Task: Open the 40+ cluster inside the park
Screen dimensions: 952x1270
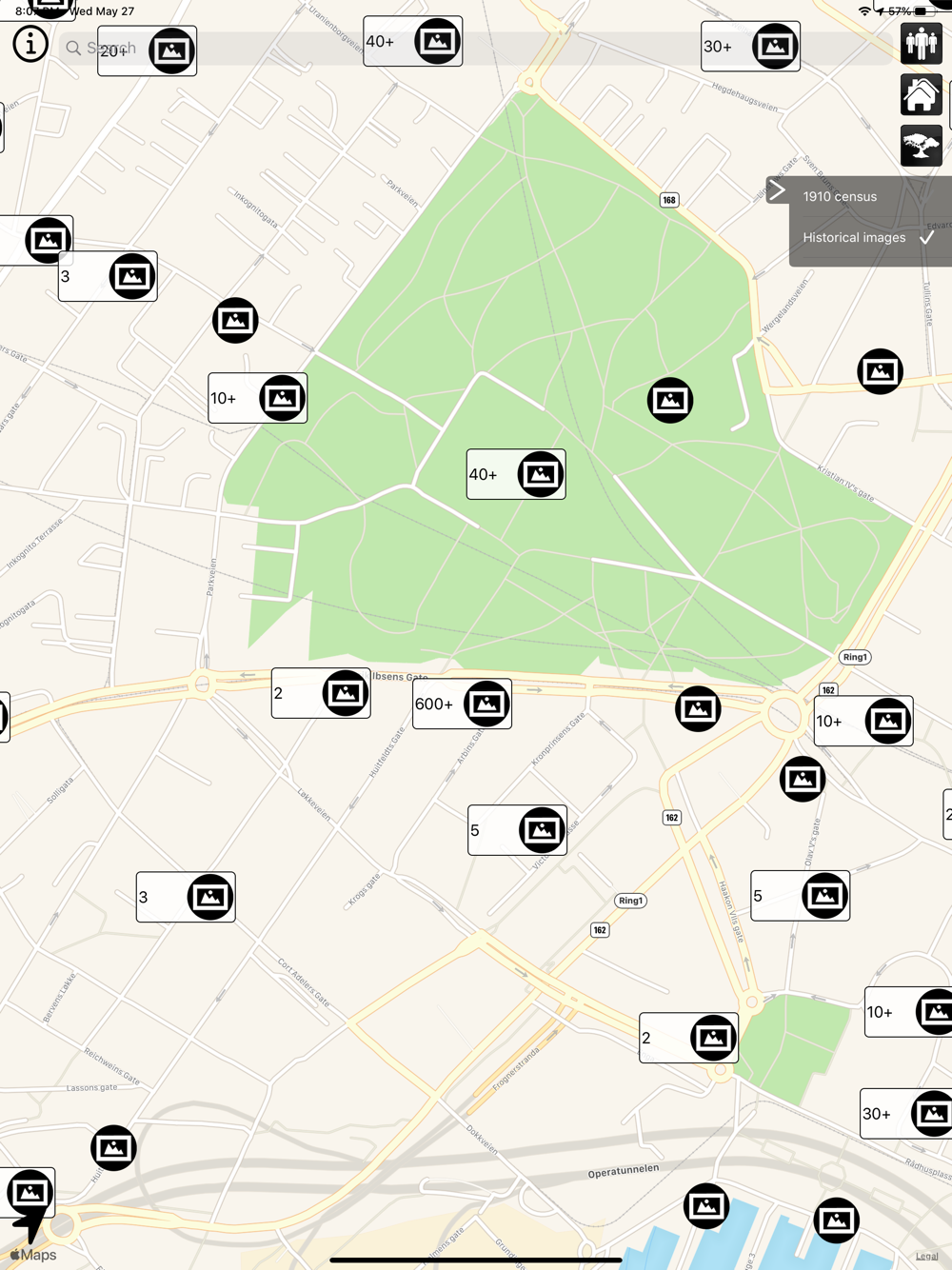Action: coord(516,474)
